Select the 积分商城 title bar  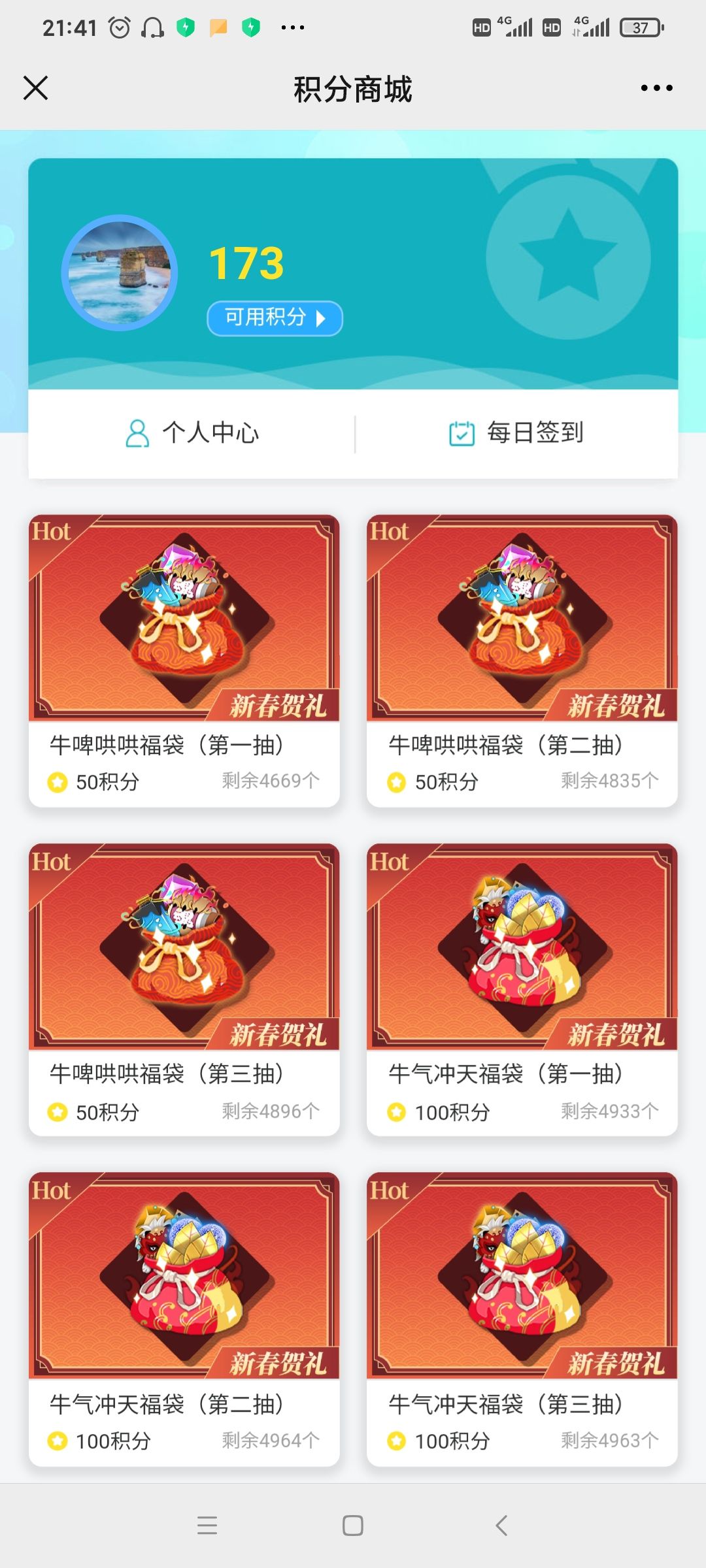pos(352,90)
